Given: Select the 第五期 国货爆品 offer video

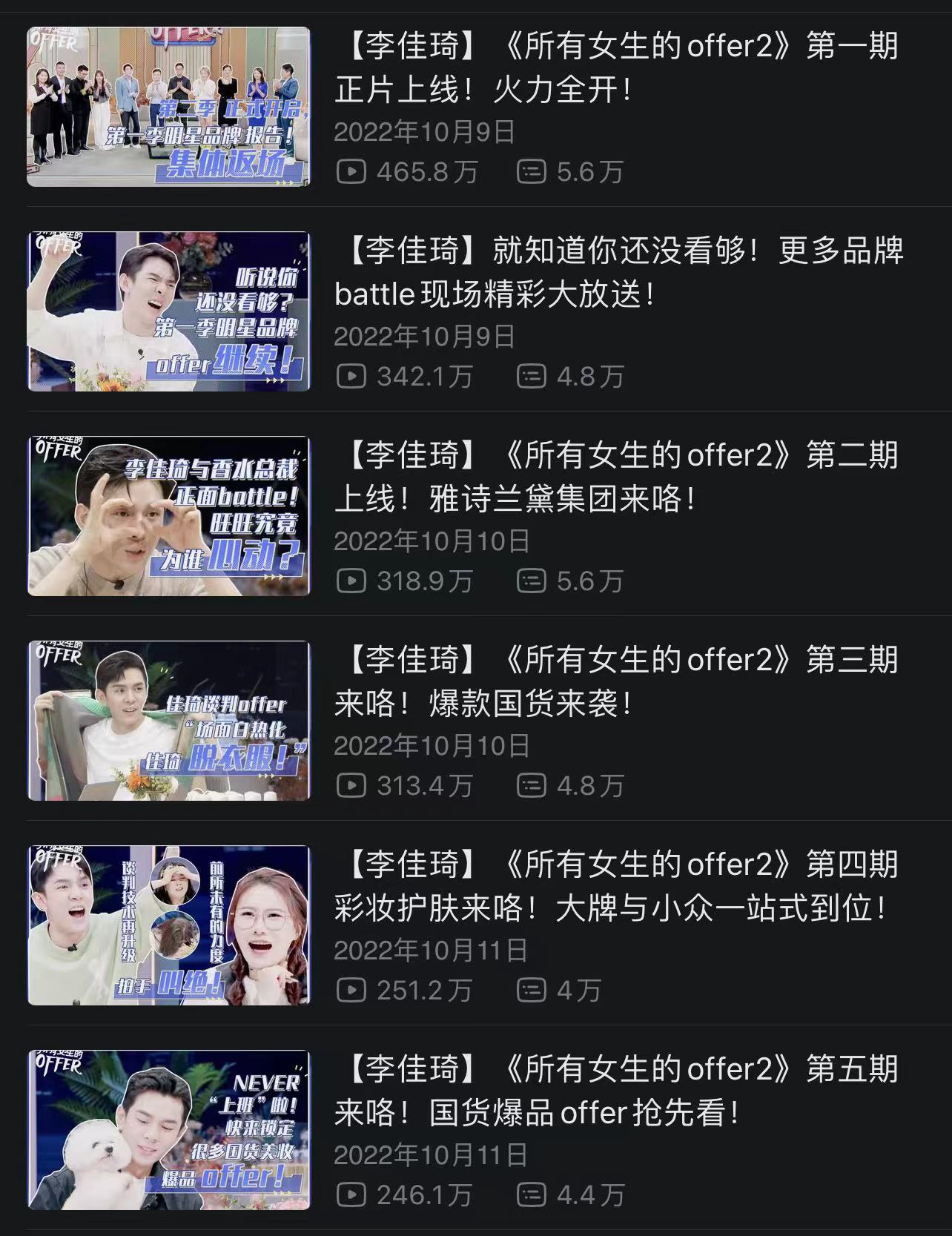Looking at the screenshot, I should (169, 1130).
